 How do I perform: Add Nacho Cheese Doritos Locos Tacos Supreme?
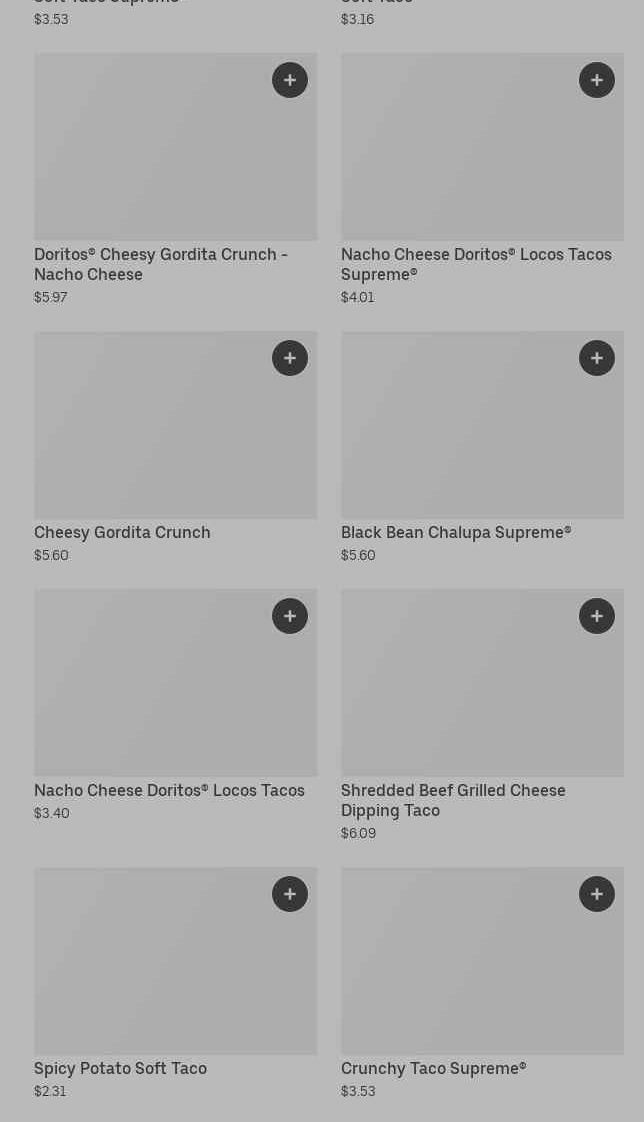pyautogui.click(x=597, y=80)
